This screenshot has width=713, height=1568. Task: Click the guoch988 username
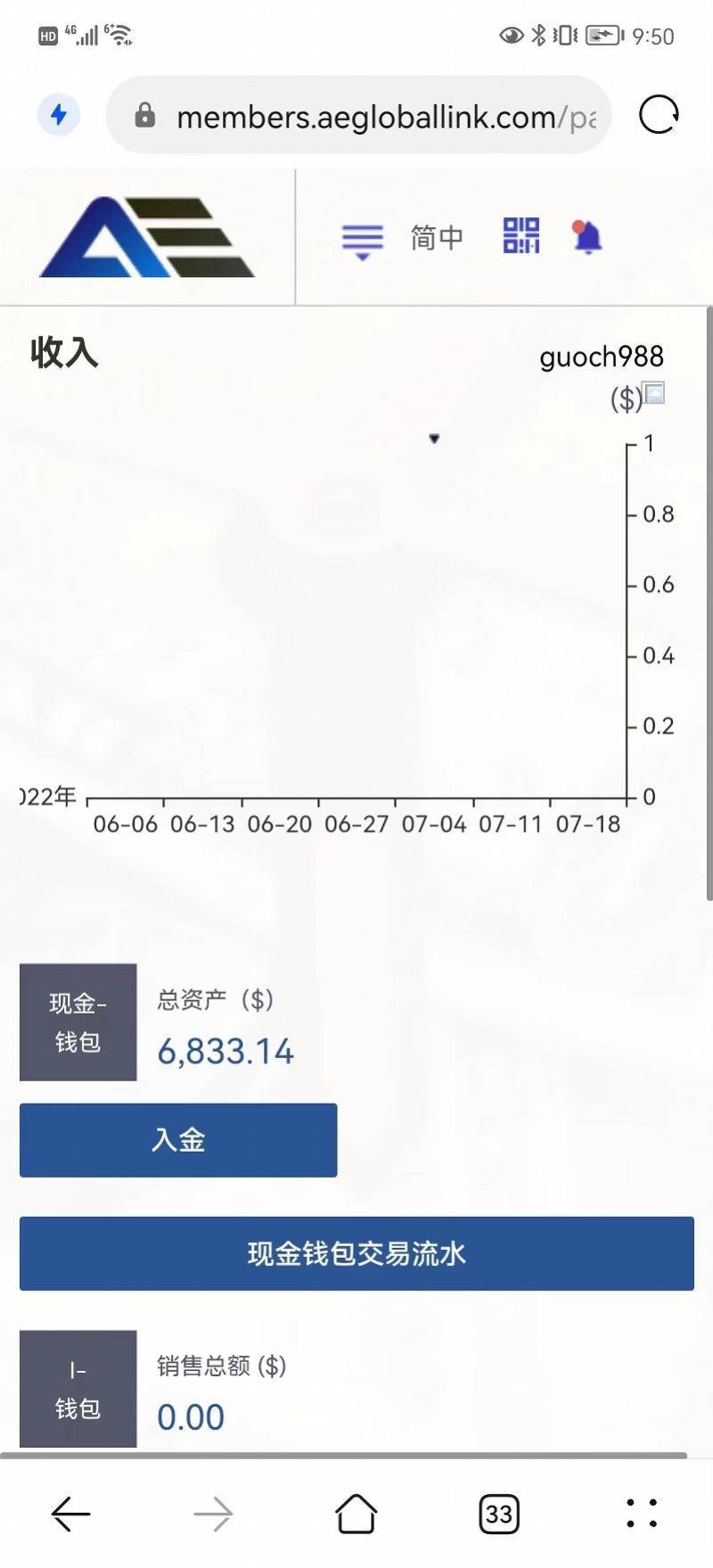click(x=602, y=357)
